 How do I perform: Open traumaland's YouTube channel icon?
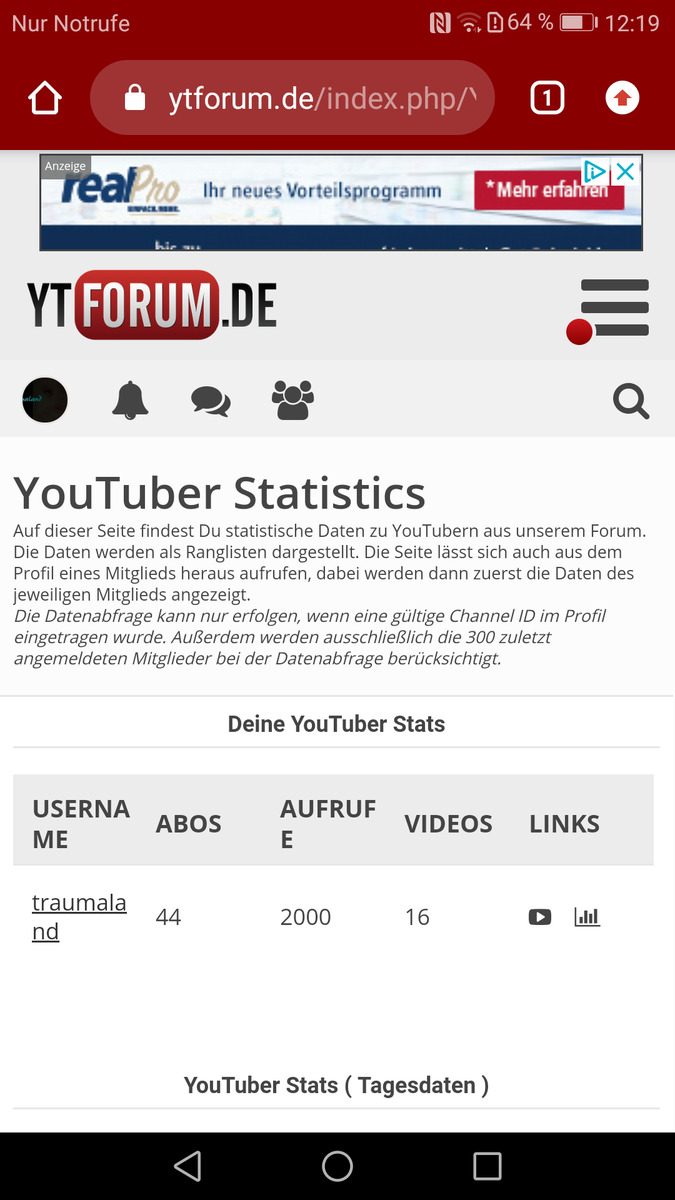pyautogui.click(x=540, y=917)
